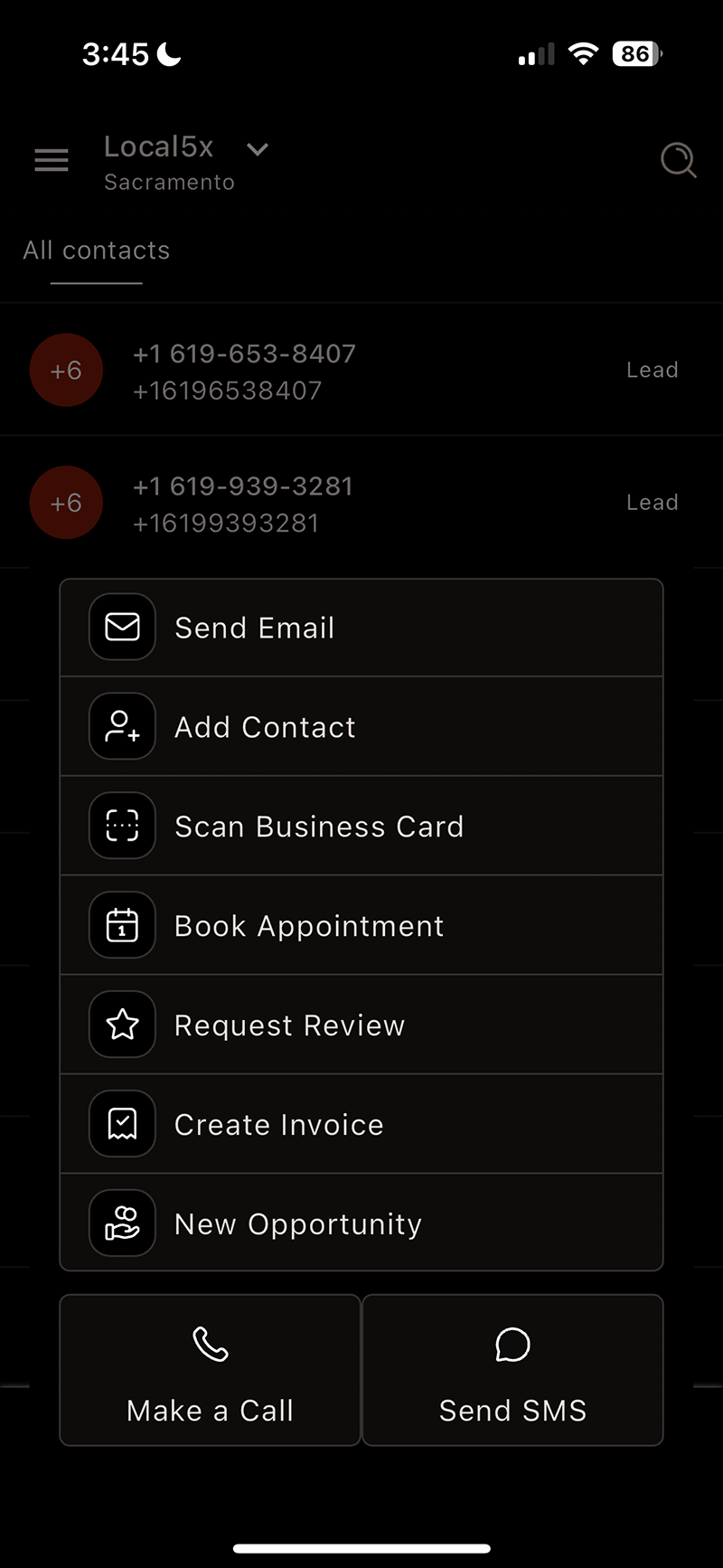Image resolution: width=723 pixels, height=1568 pixels.
Task: Choose Create Invoice
Action: [361, 1125]
